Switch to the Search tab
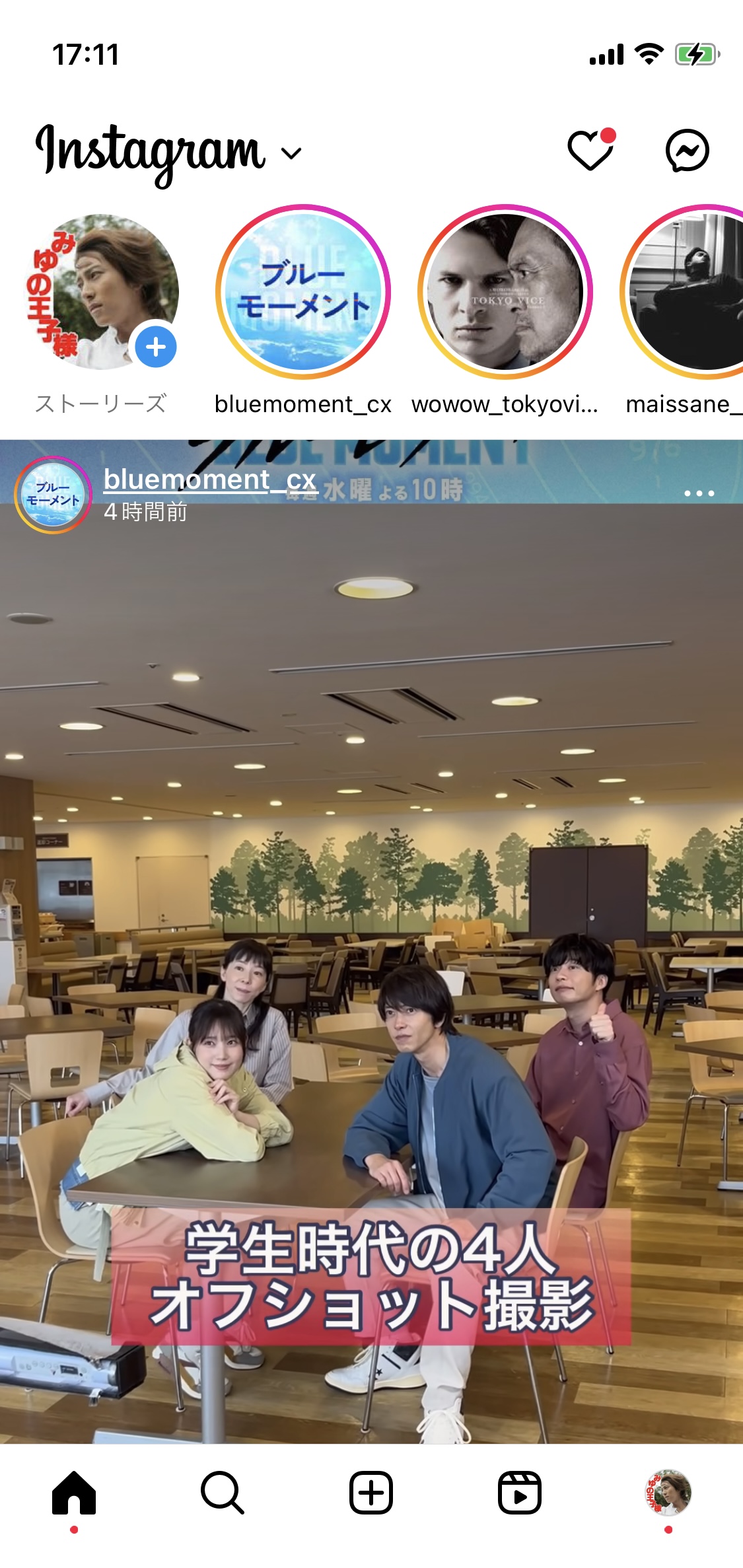The height and width of the screenshot is (1568, 743). (223, 1492)
